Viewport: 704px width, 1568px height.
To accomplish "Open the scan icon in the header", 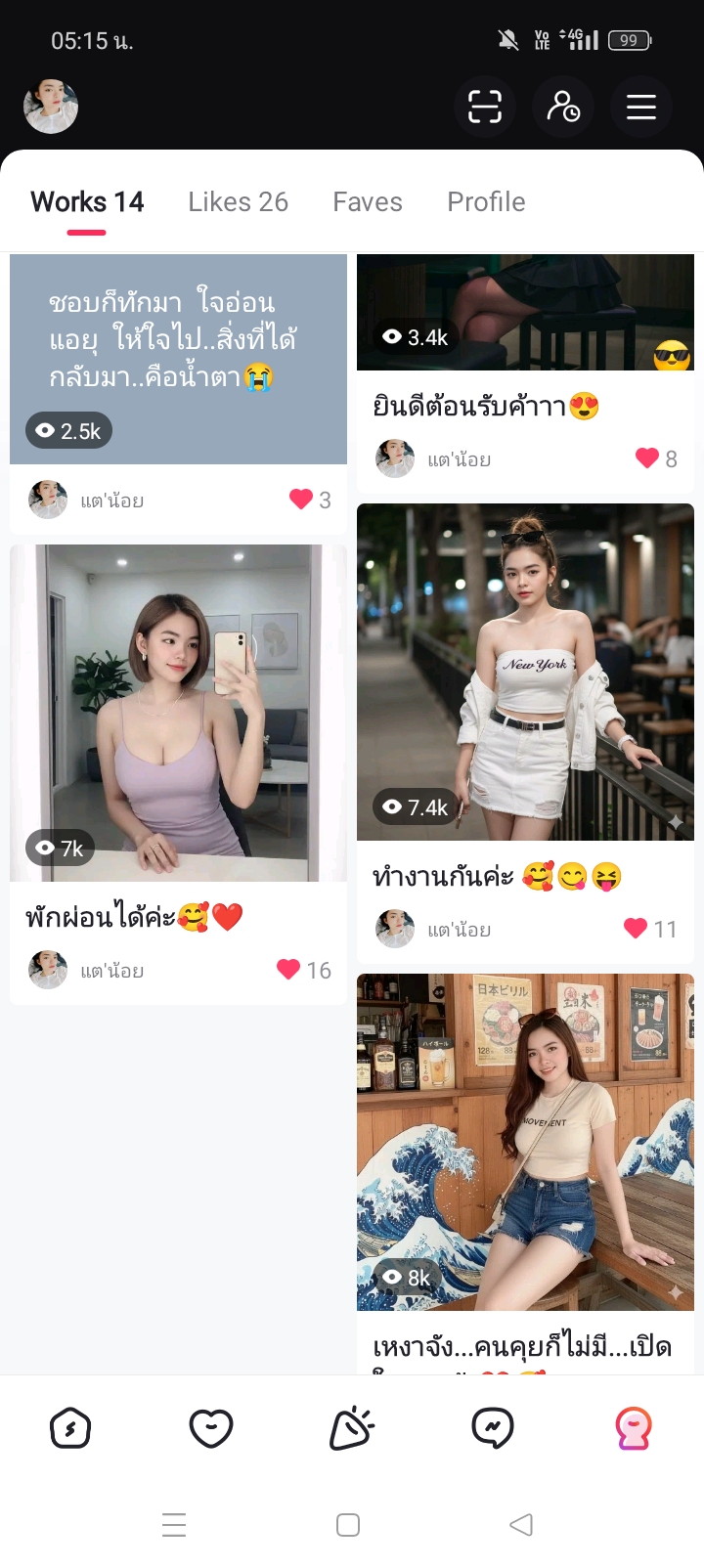I will [485, 107].
